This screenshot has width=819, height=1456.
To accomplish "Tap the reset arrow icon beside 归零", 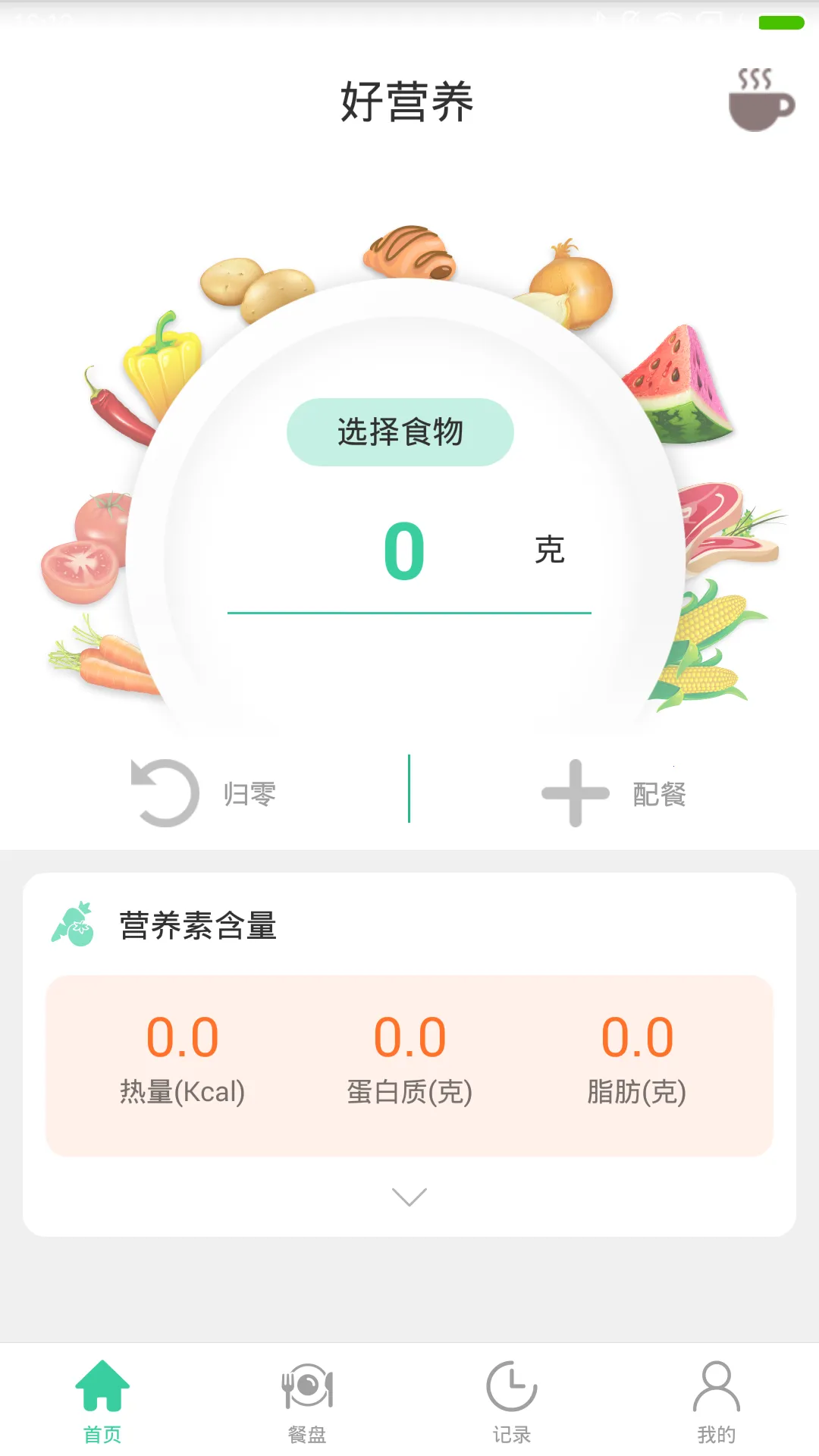I will [x=165, y=790].
